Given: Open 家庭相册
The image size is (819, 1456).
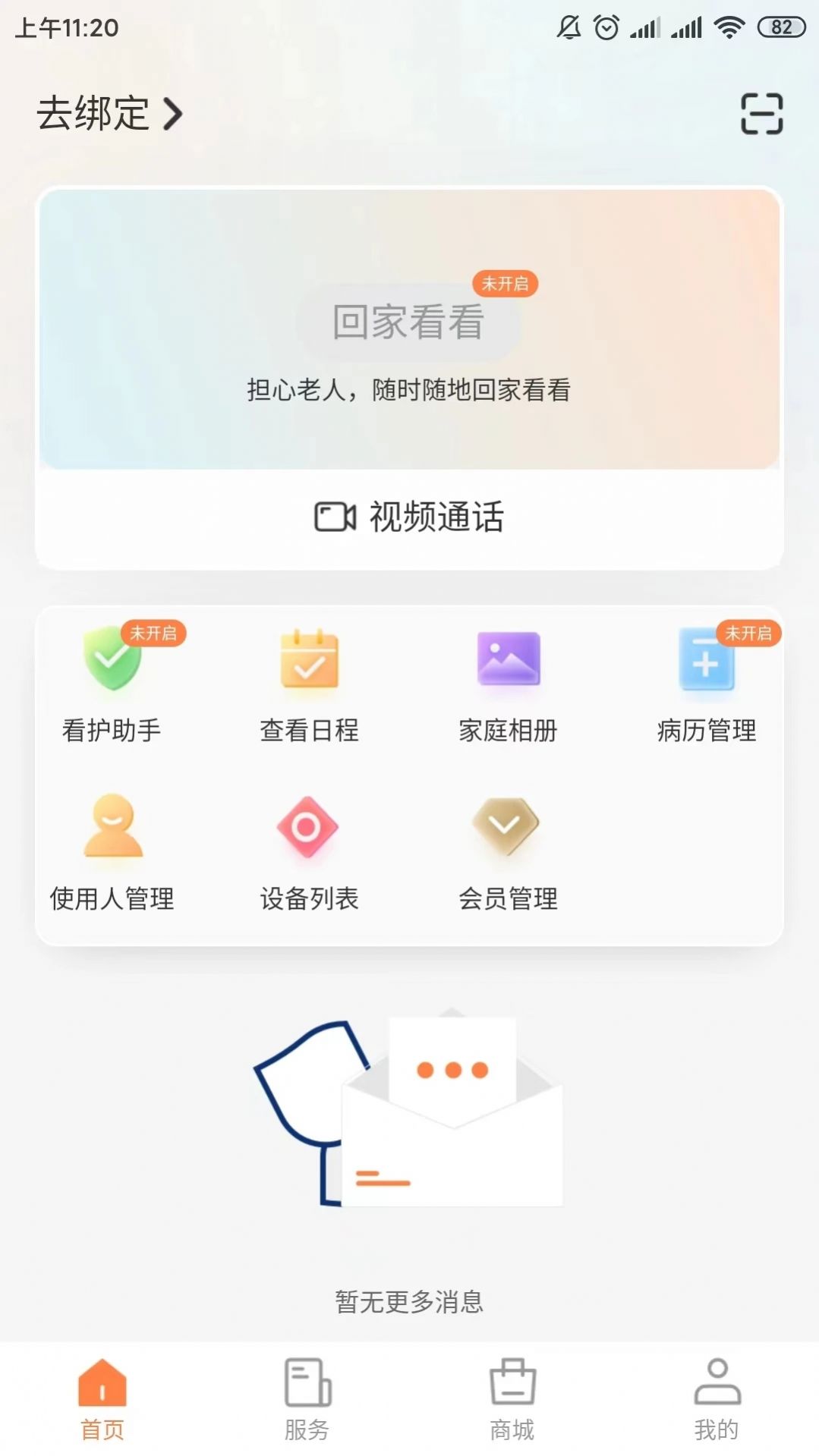Looking at the screenshot, I should 508,683.
